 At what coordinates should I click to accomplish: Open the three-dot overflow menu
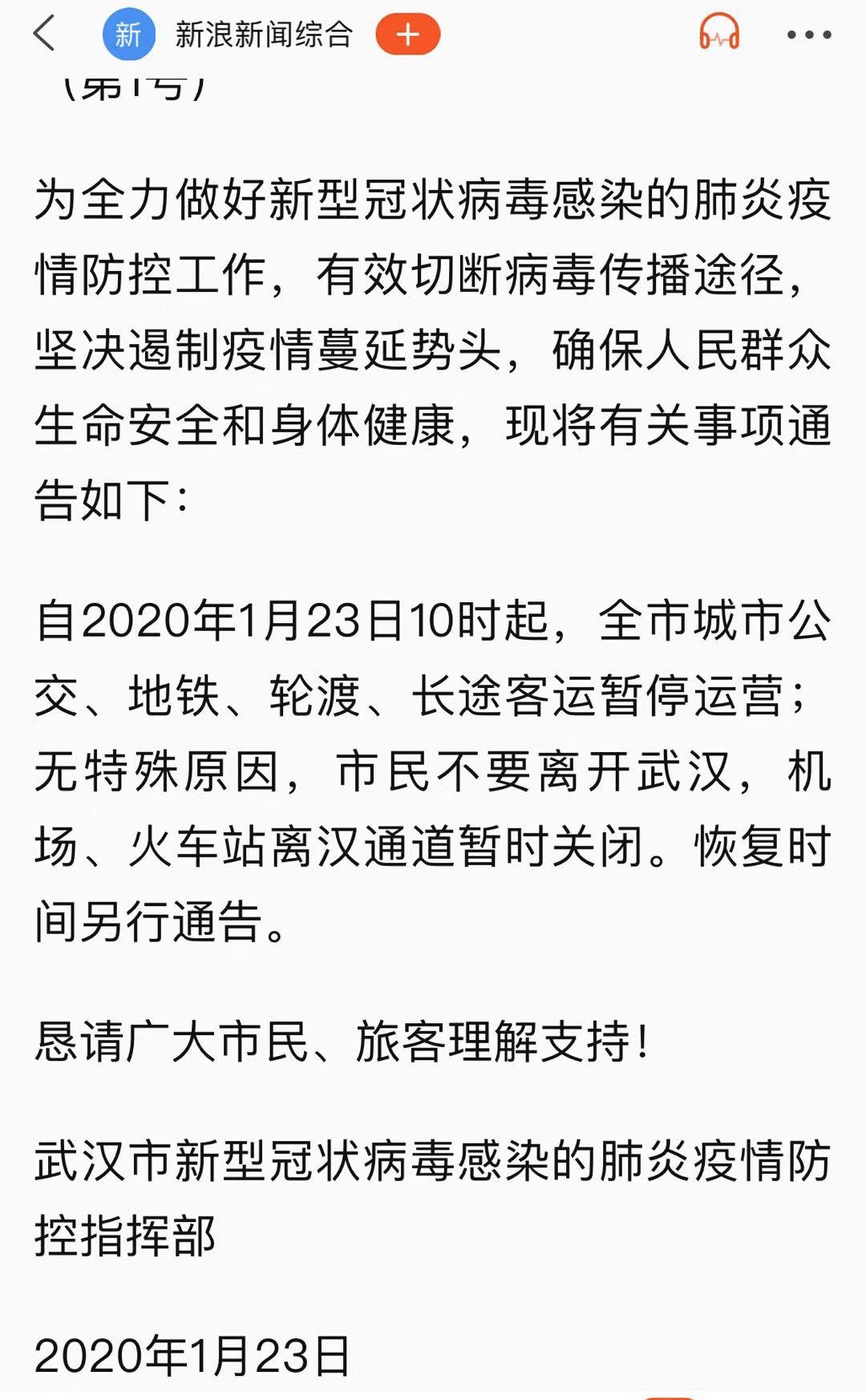tap(808, 34)
